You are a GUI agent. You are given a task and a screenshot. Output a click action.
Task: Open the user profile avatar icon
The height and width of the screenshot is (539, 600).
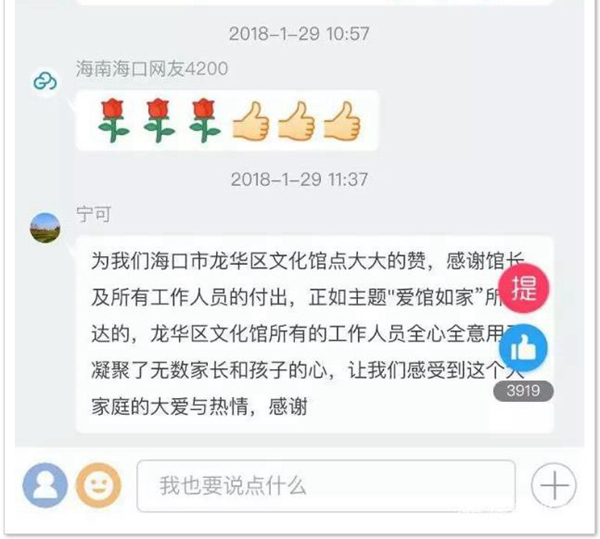pos(45,486)
